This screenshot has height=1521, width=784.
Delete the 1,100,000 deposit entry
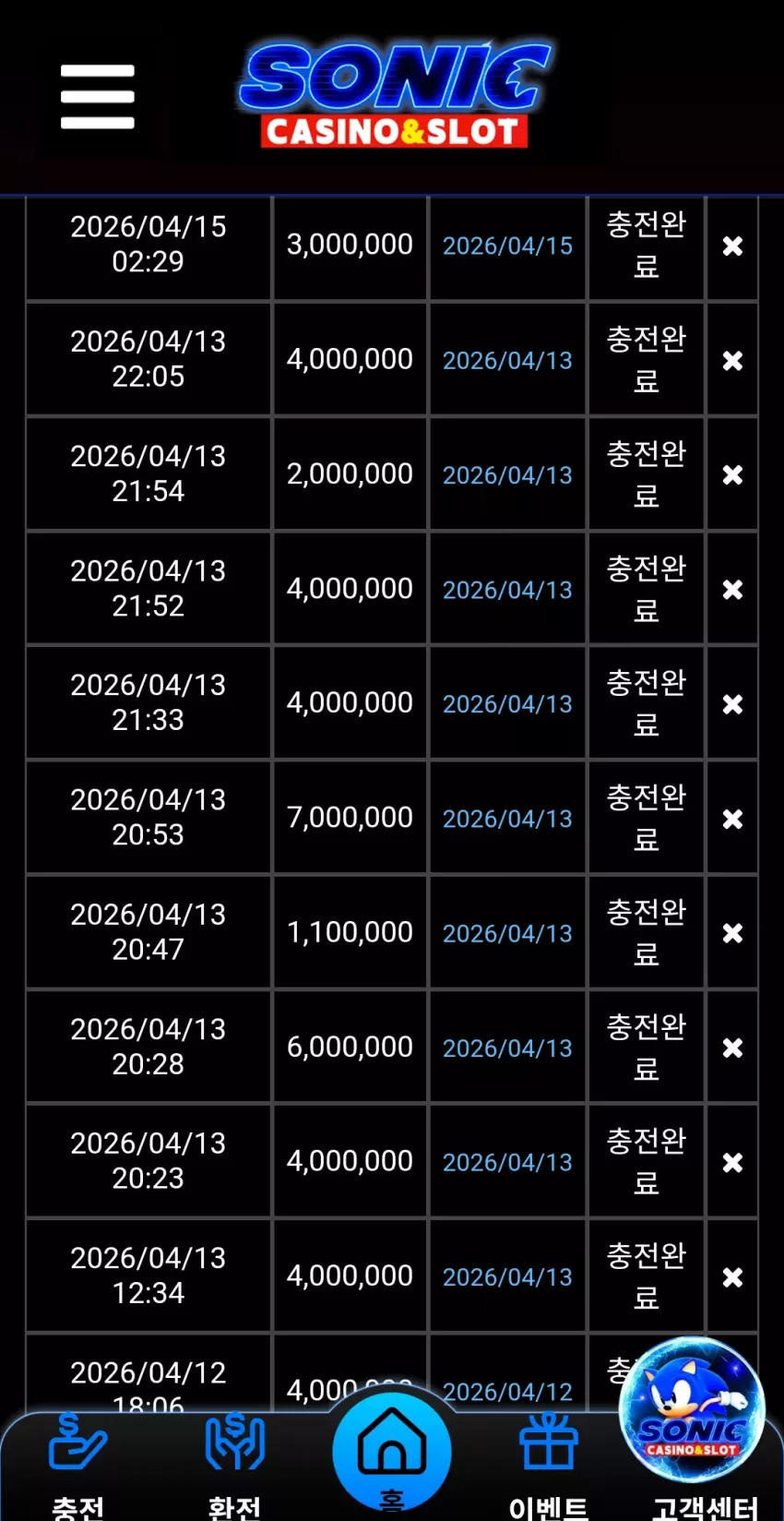pyautogui.click(x=732, y=933)
